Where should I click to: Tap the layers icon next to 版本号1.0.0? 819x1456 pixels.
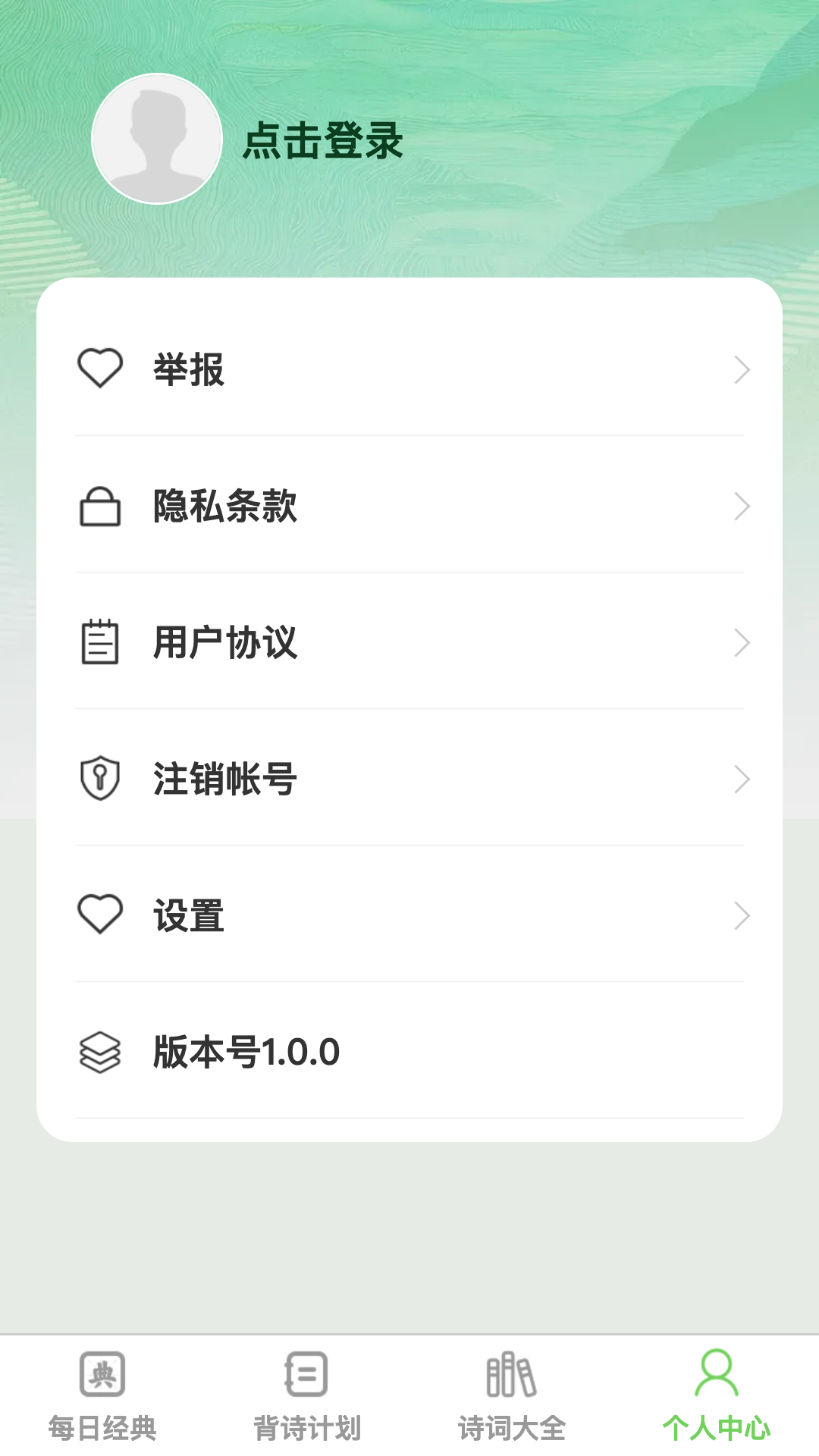[100, 1053]
